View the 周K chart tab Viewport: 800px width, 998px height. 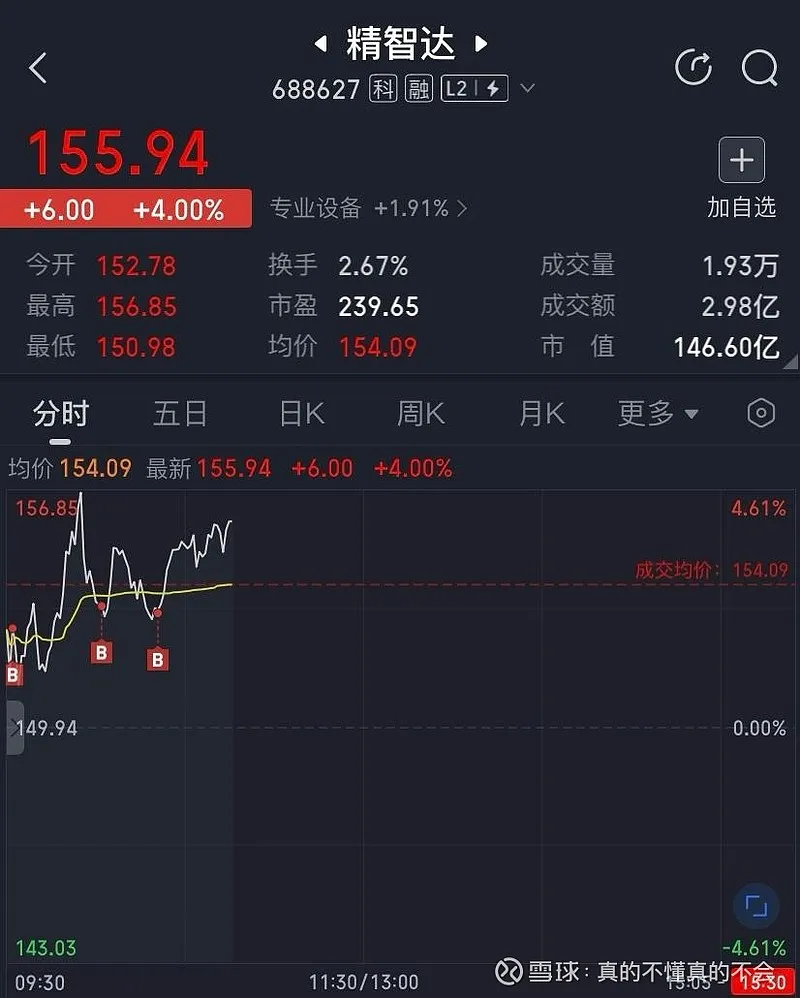click(x=421, y=413)
